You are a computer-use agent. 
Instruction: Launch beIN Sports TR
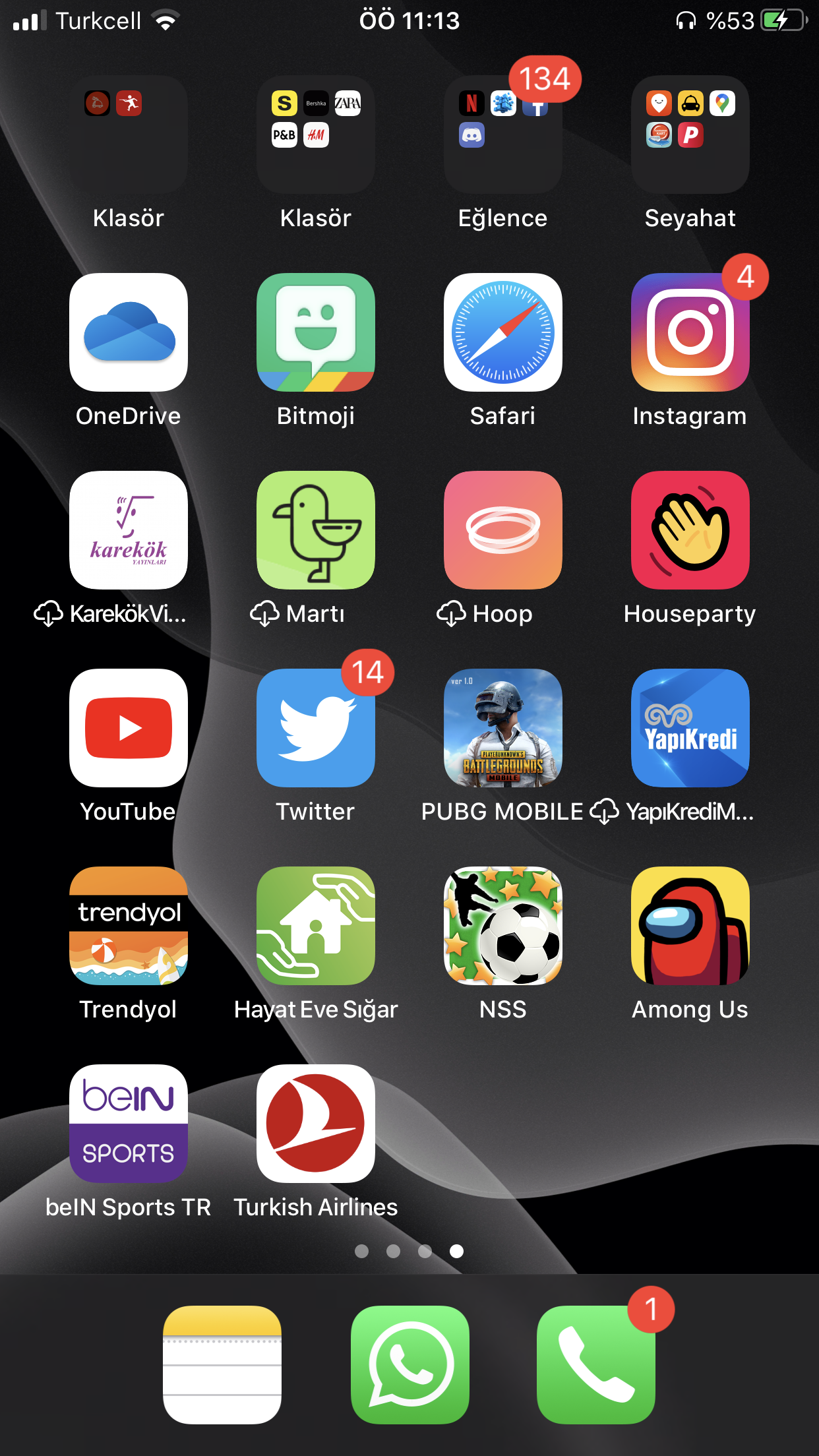(x=129, y=1124)
